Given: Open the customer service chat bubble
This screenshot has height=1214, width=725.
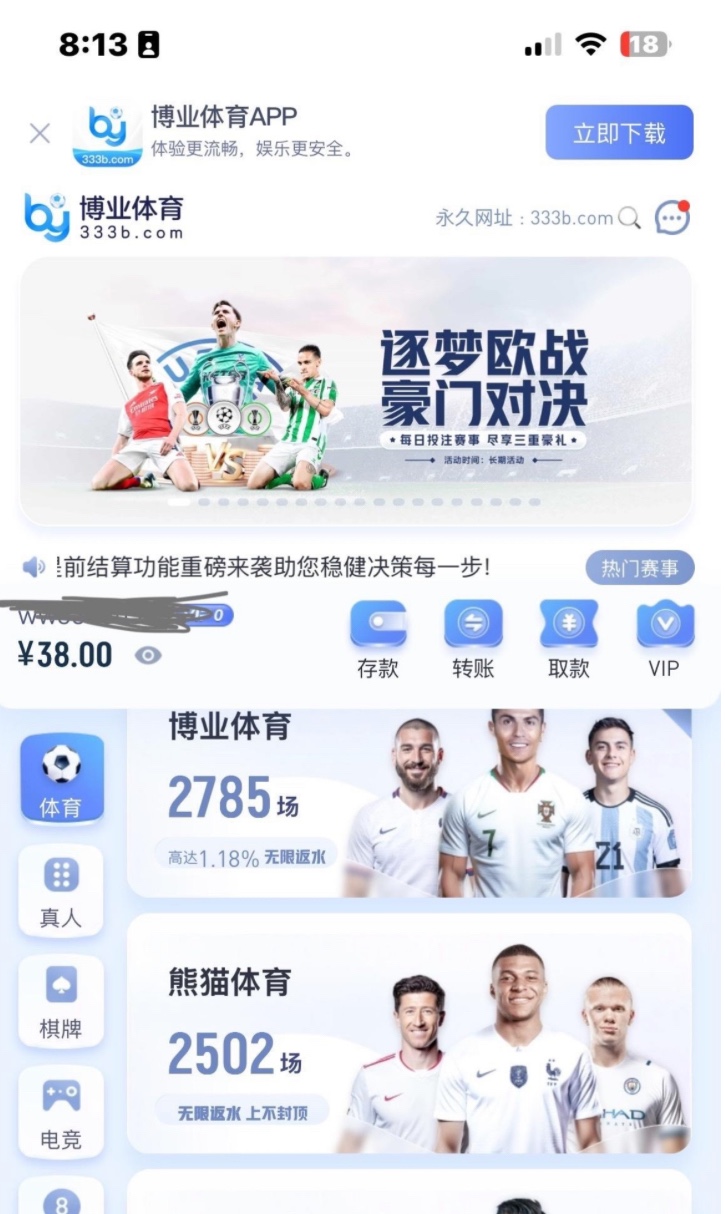Looking at the screenshot, I should [x=672, y=217].
